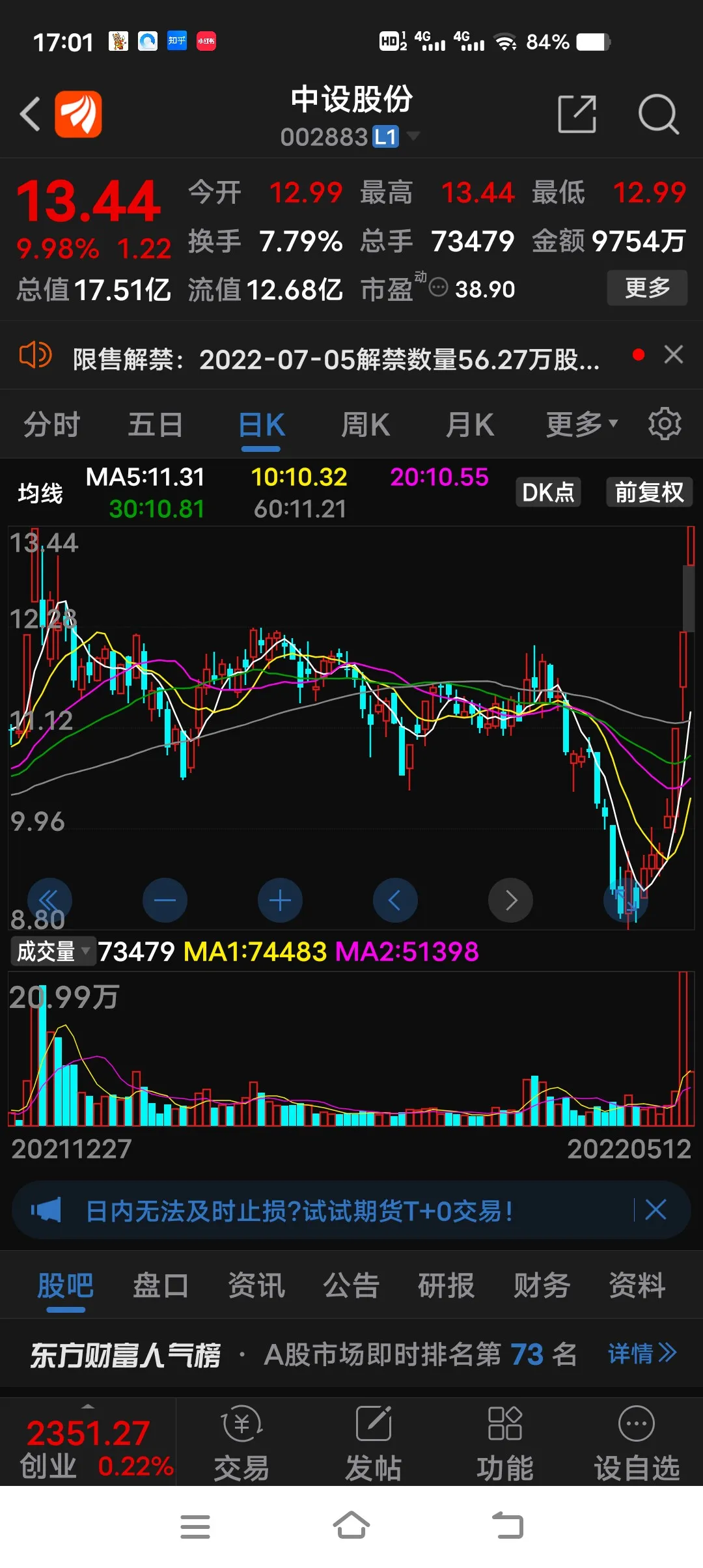This screenshot has height=1568, width=703.
Task: Open the 成交量 indicator dropdown
Action: click(53, 951)
